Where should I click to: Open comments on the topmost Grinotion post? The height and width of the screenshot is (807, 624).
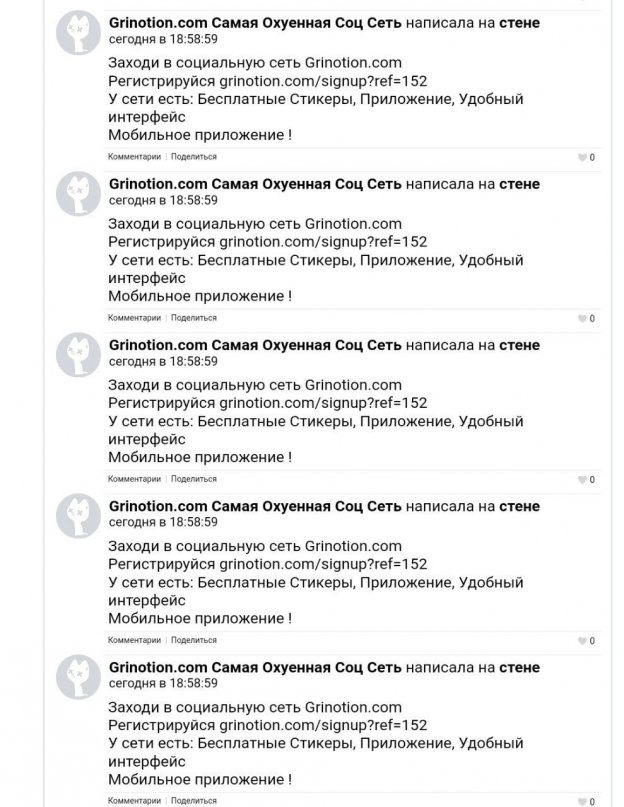134,157
